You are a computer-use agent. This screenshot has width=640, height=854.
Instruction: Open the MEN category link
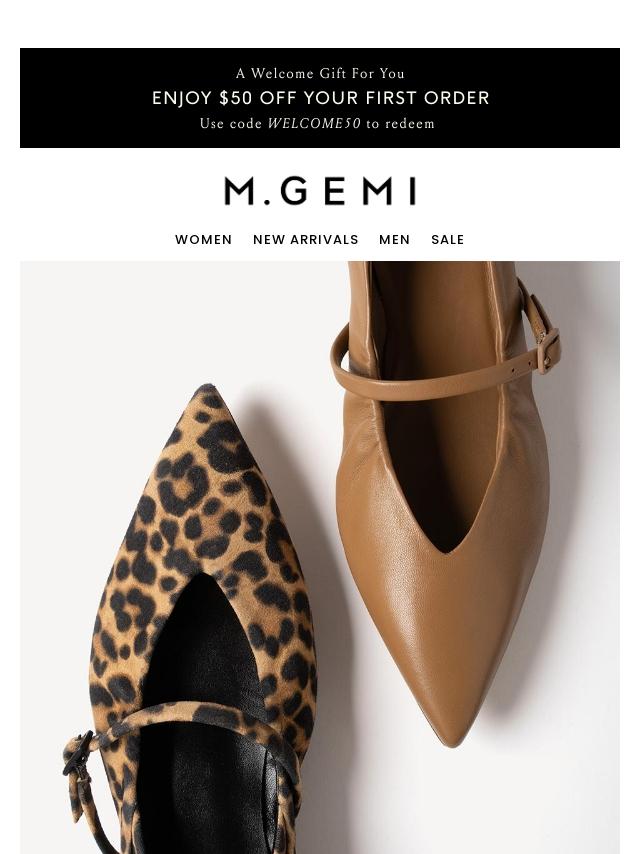(x=394, y=240)
